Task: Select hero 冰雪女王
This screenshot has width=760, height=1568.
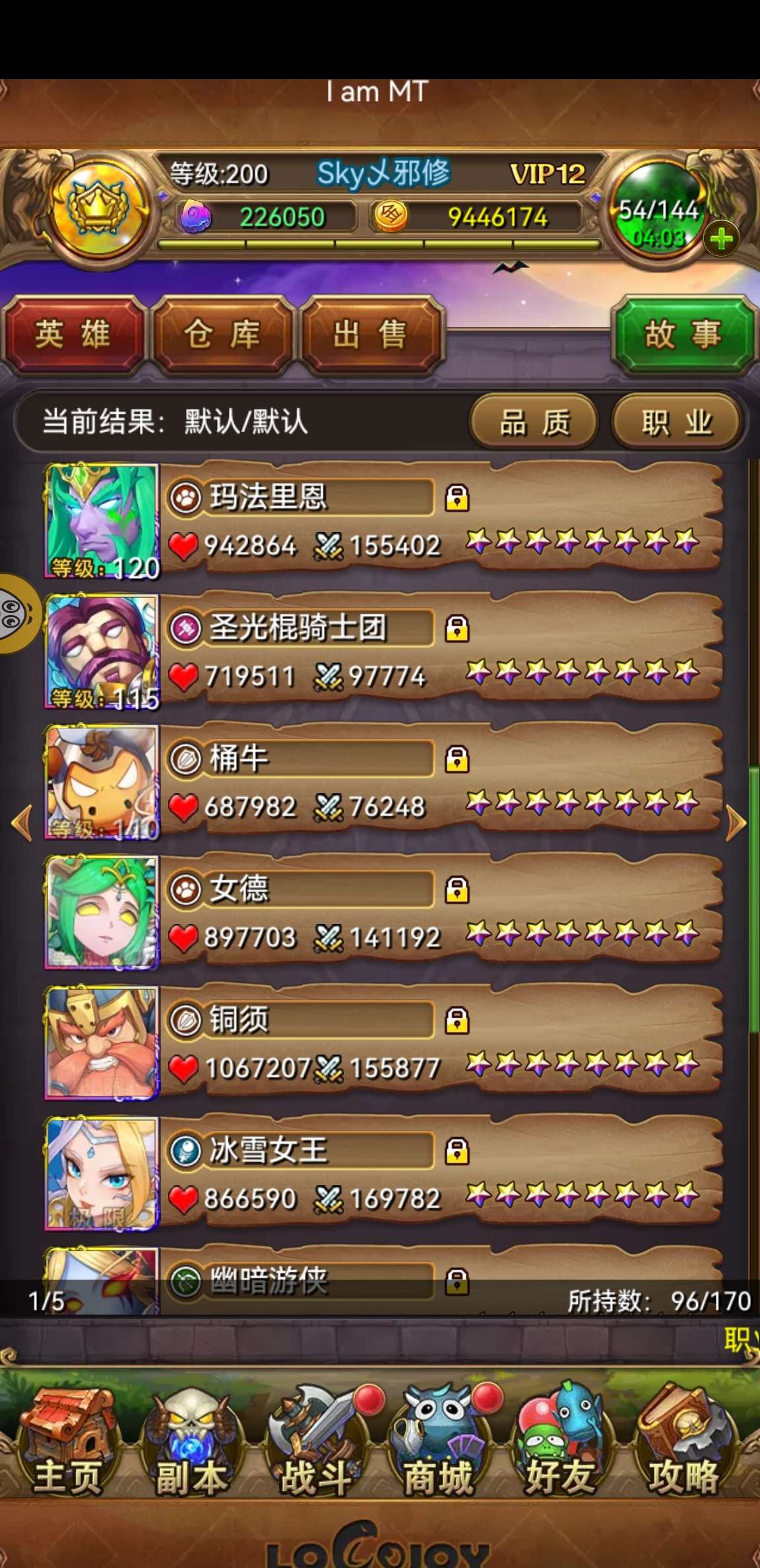Action: pyautogui.click(x=383, y=1175)
